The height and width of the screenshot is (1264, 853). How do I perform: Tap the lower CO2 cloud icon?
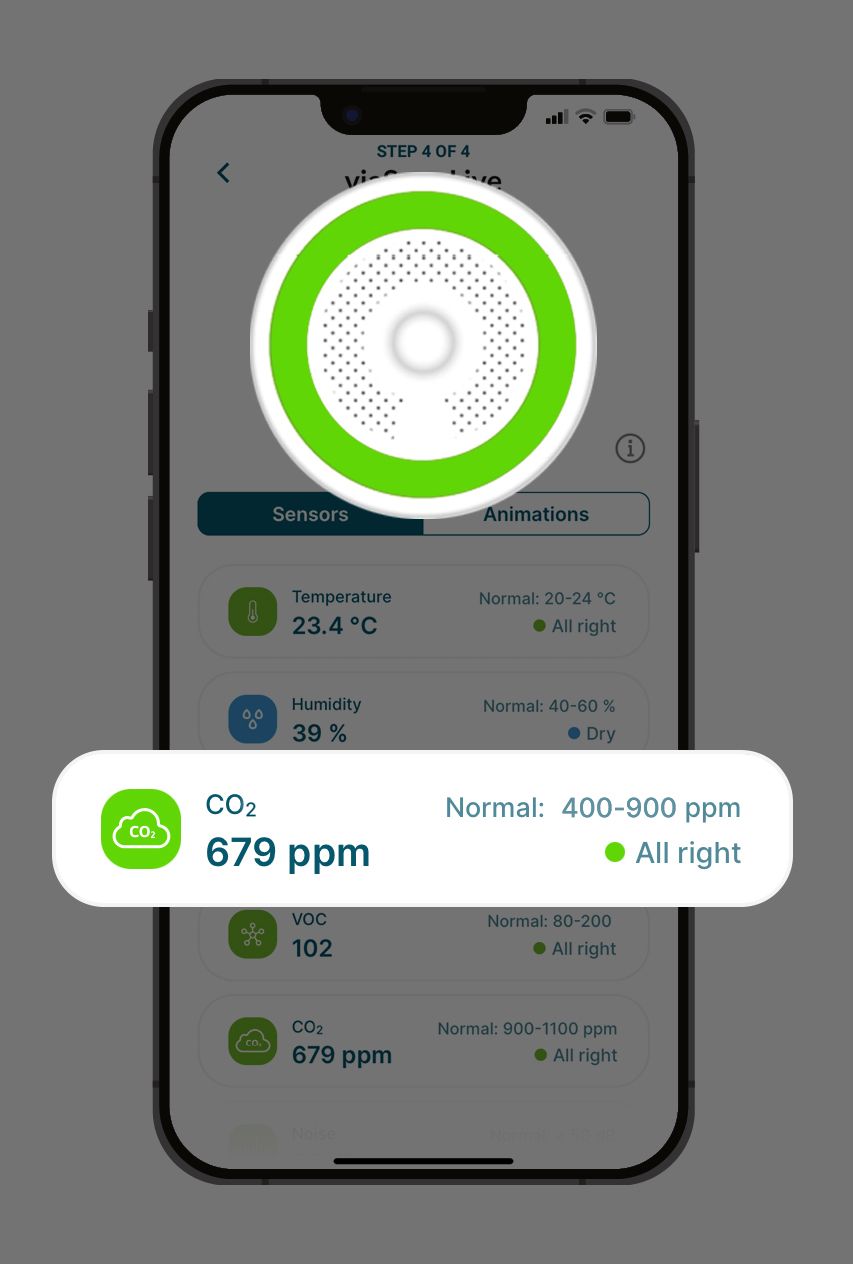[x=252, y=1041]
